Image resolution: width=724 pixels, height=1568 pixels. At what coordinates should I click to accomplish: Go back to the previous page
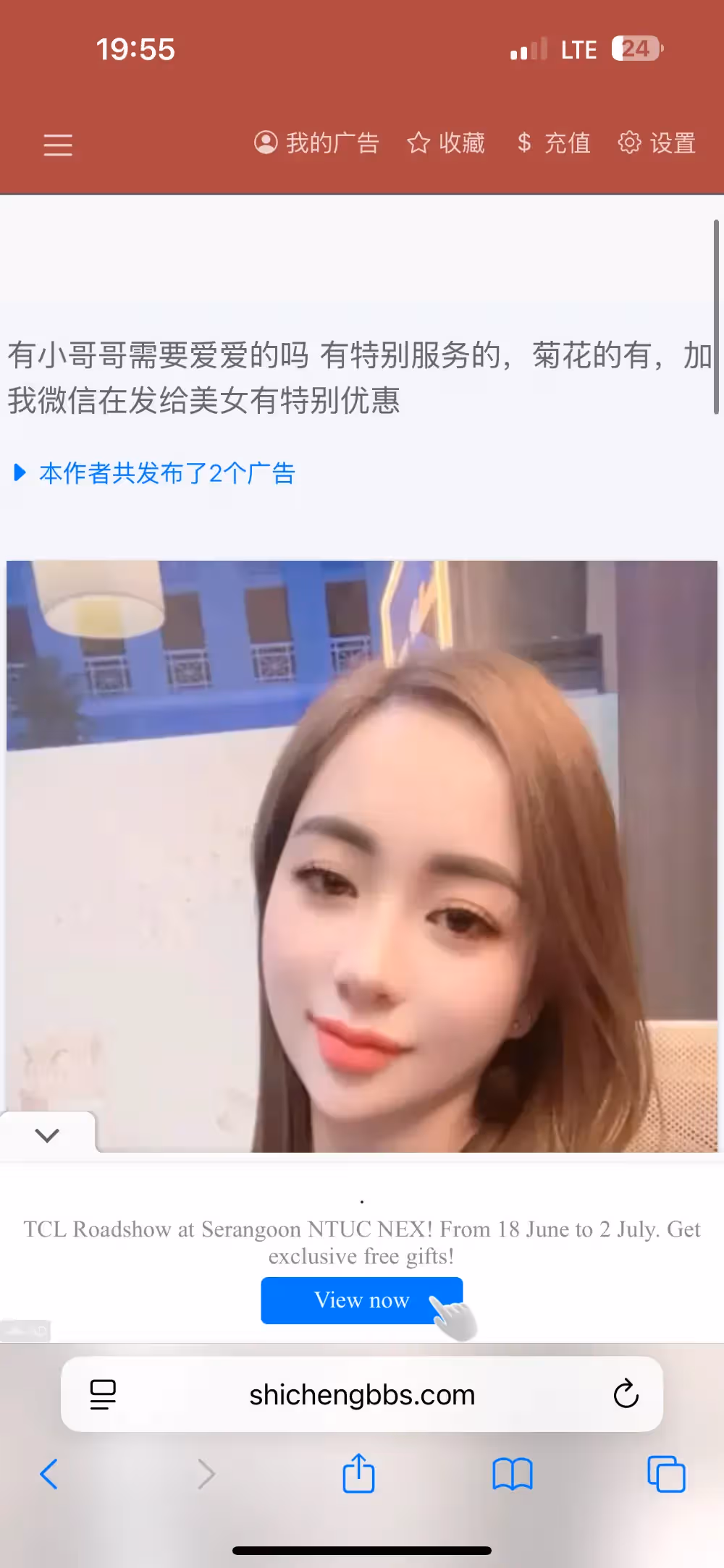point(49,1474)
